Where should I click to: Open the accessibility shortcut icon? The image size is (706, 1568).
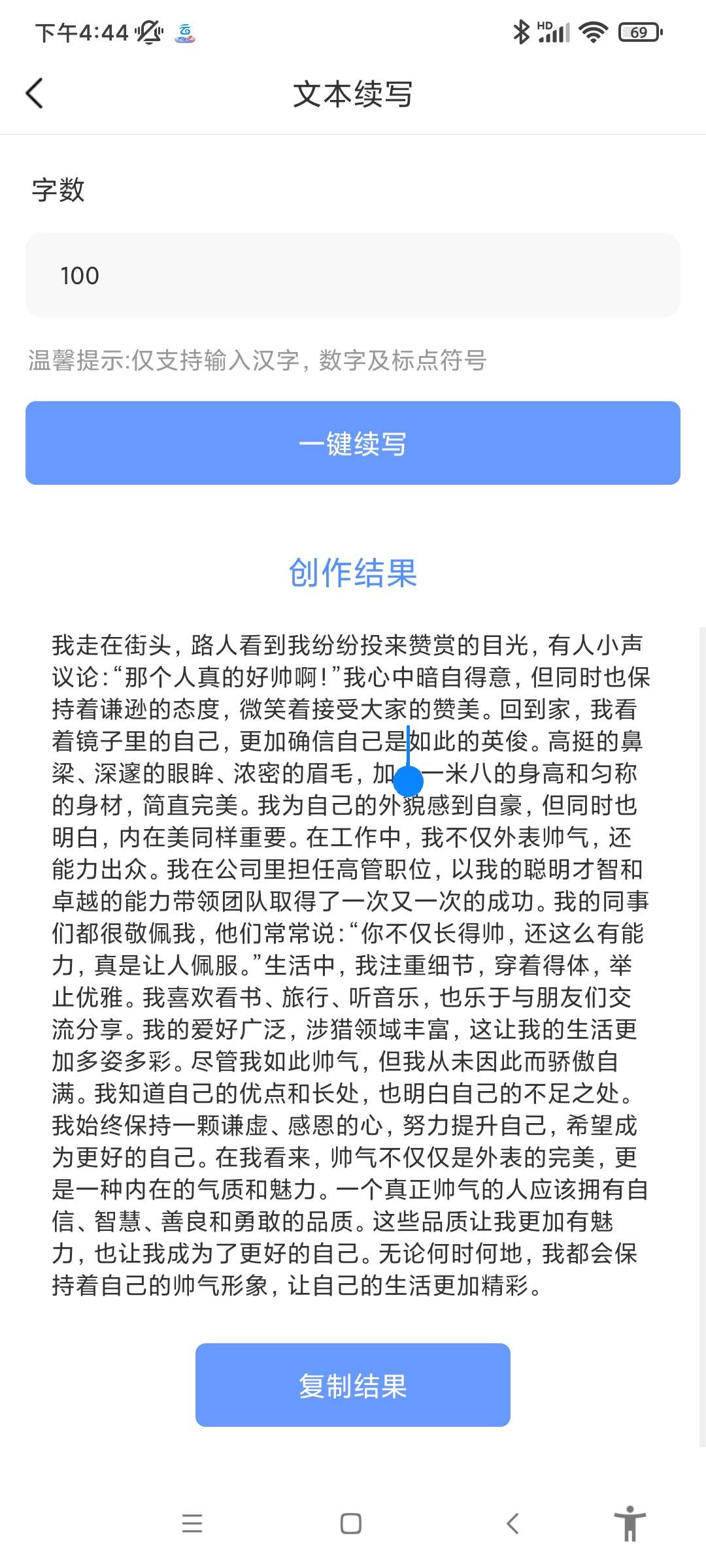pyautogui.click(x=630, y=1524)
